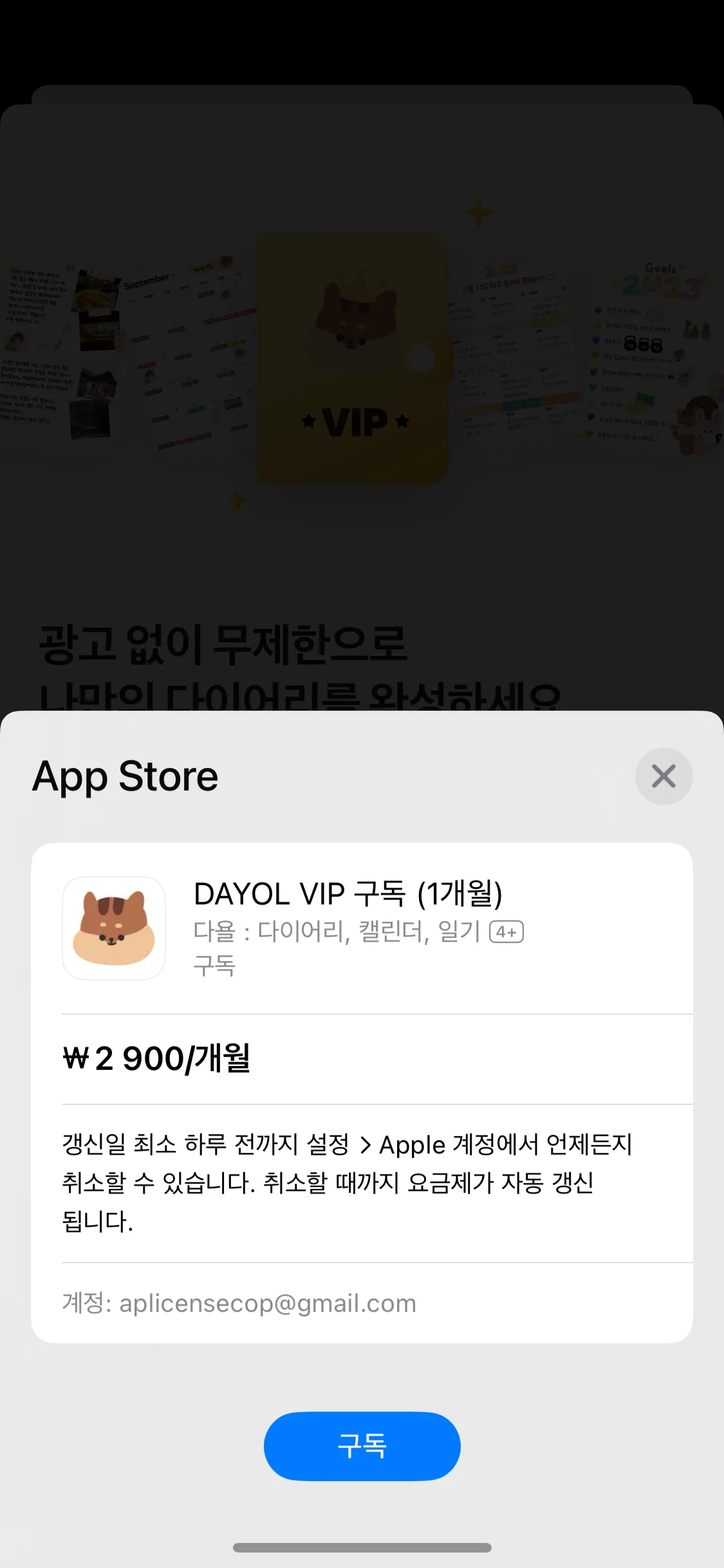Screen dimensions: 724x1568
Task: Close the App Store subscription sheet
Action: click(x=664, y=776)
